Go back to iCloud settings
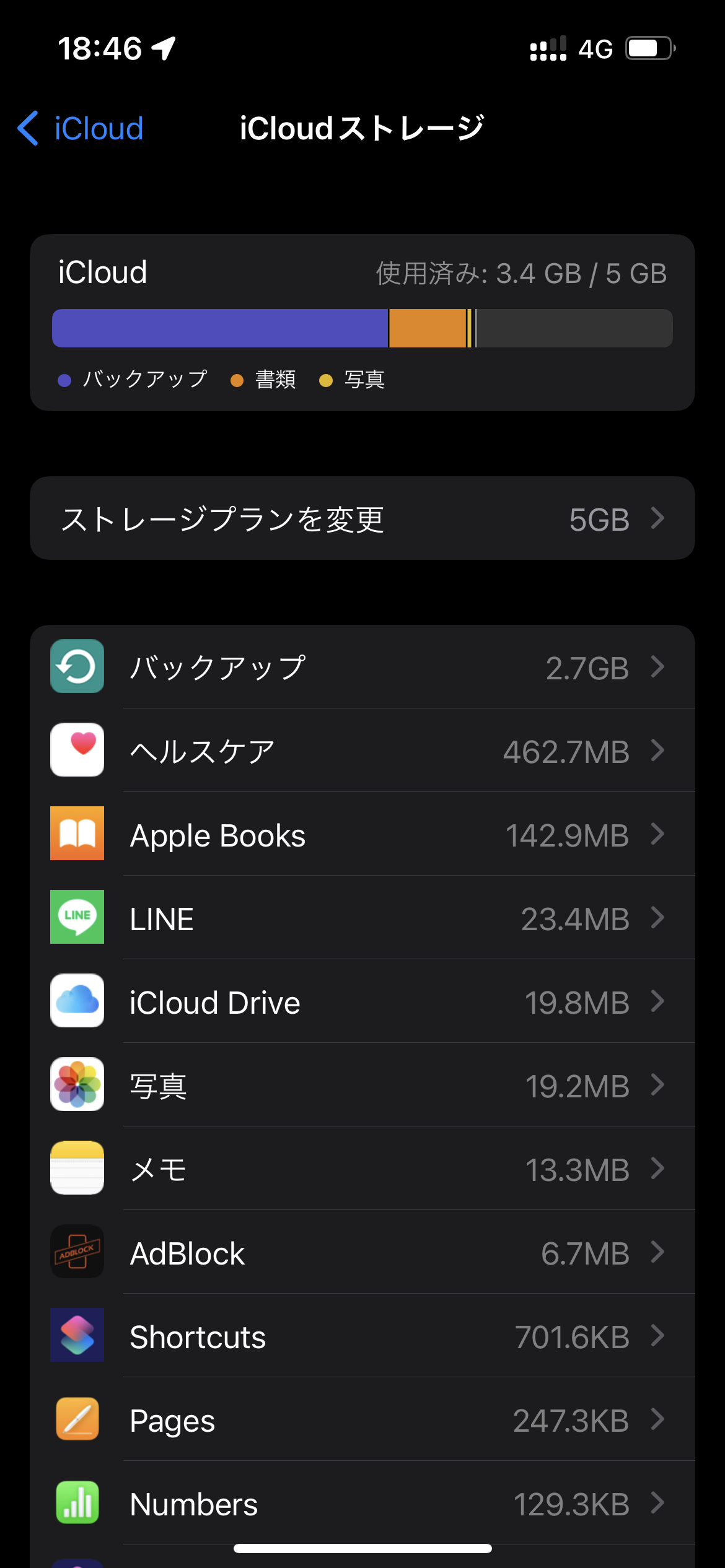Viewport: 725px width, 1568px height. point(81,129)
